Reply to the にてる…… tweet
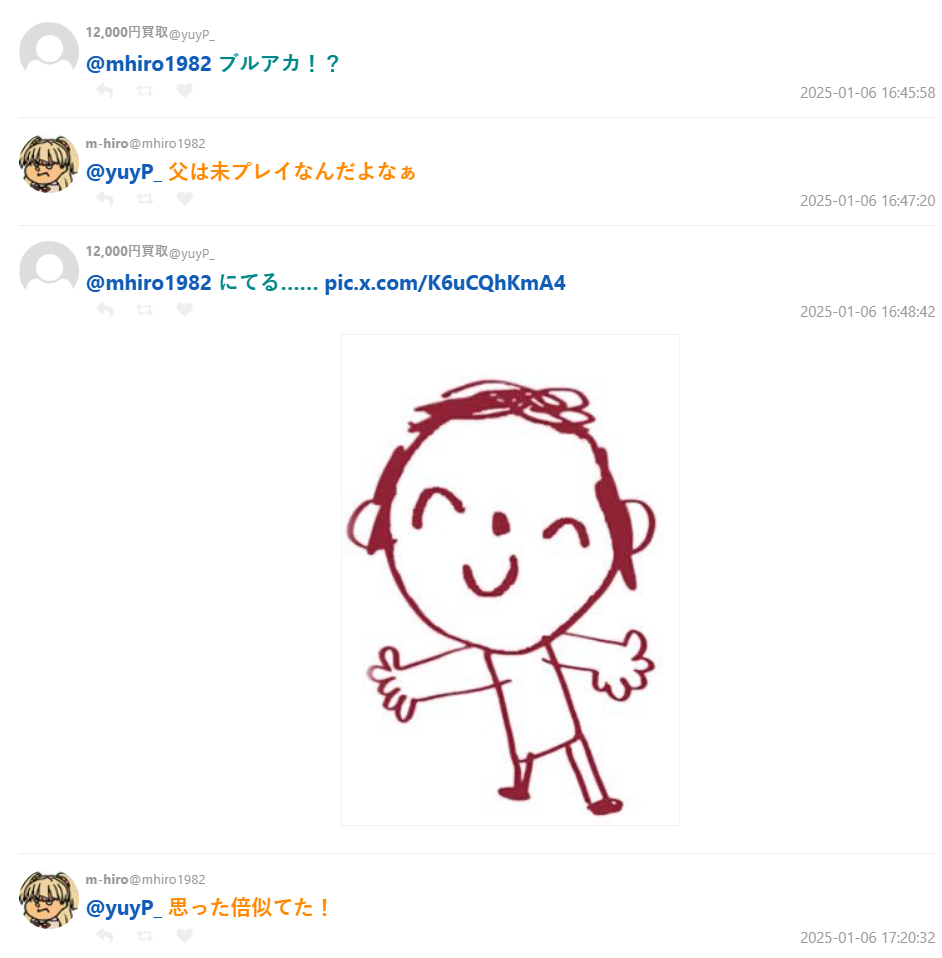Viewport: 942px width, 958px height. click(105, 310)
